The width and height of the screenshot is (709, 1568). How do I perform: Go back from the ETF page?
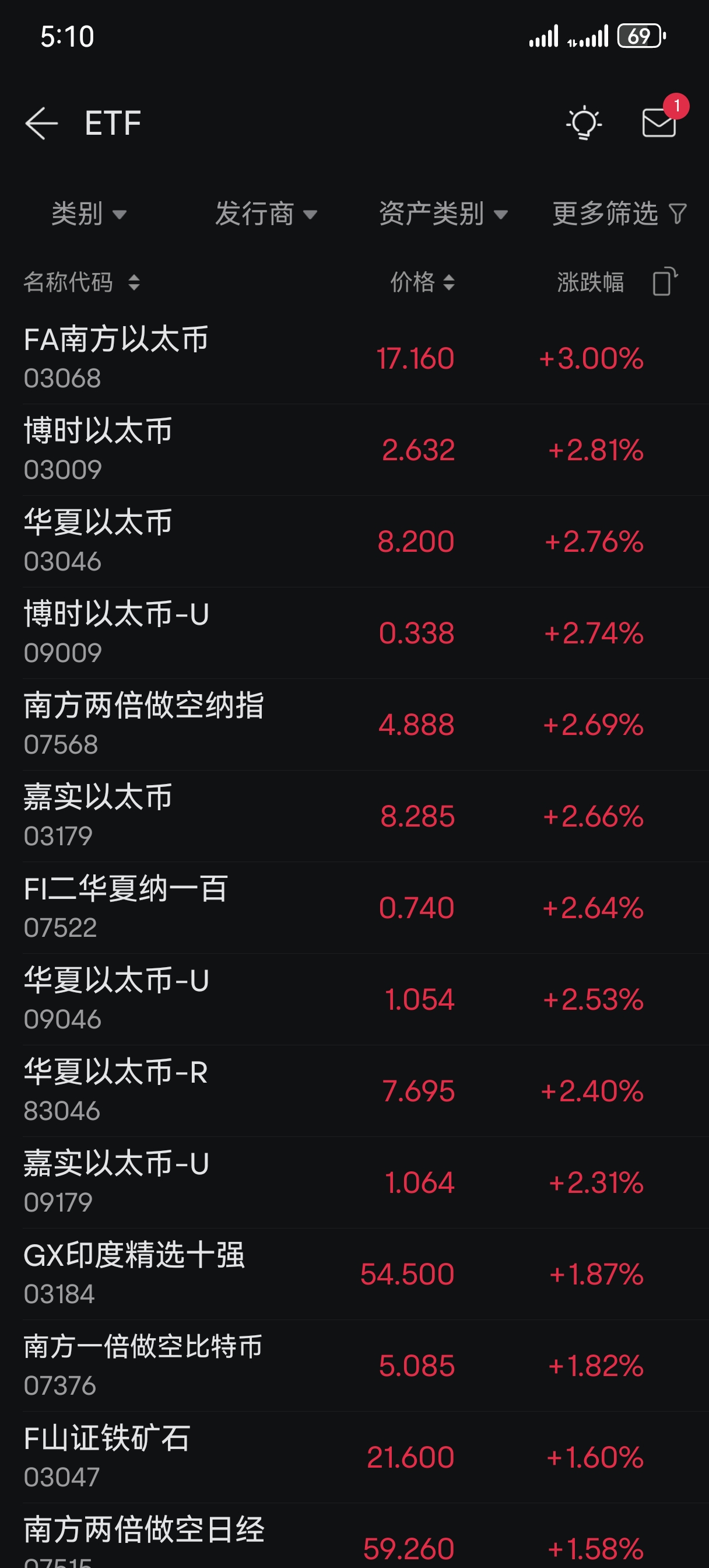coord(41,123)
